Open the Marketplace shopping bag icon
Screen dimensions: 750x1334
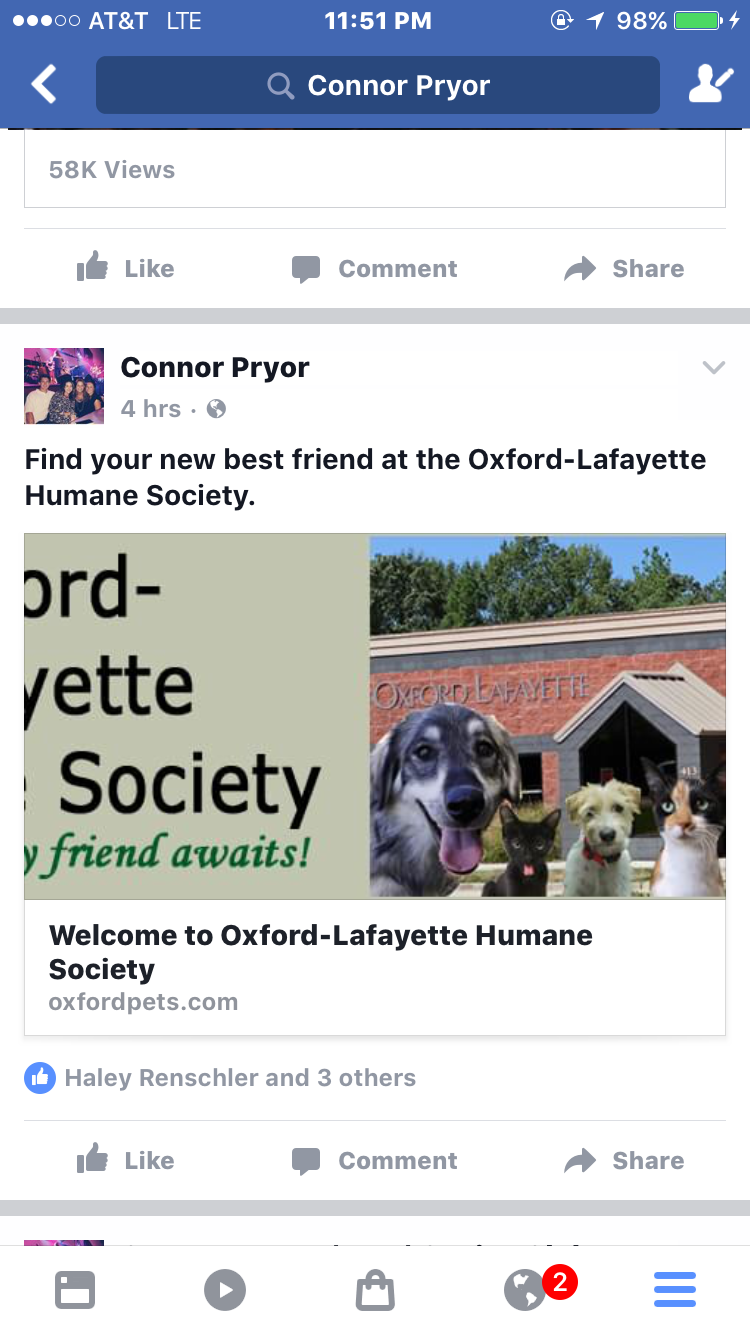pos(375,1289)
